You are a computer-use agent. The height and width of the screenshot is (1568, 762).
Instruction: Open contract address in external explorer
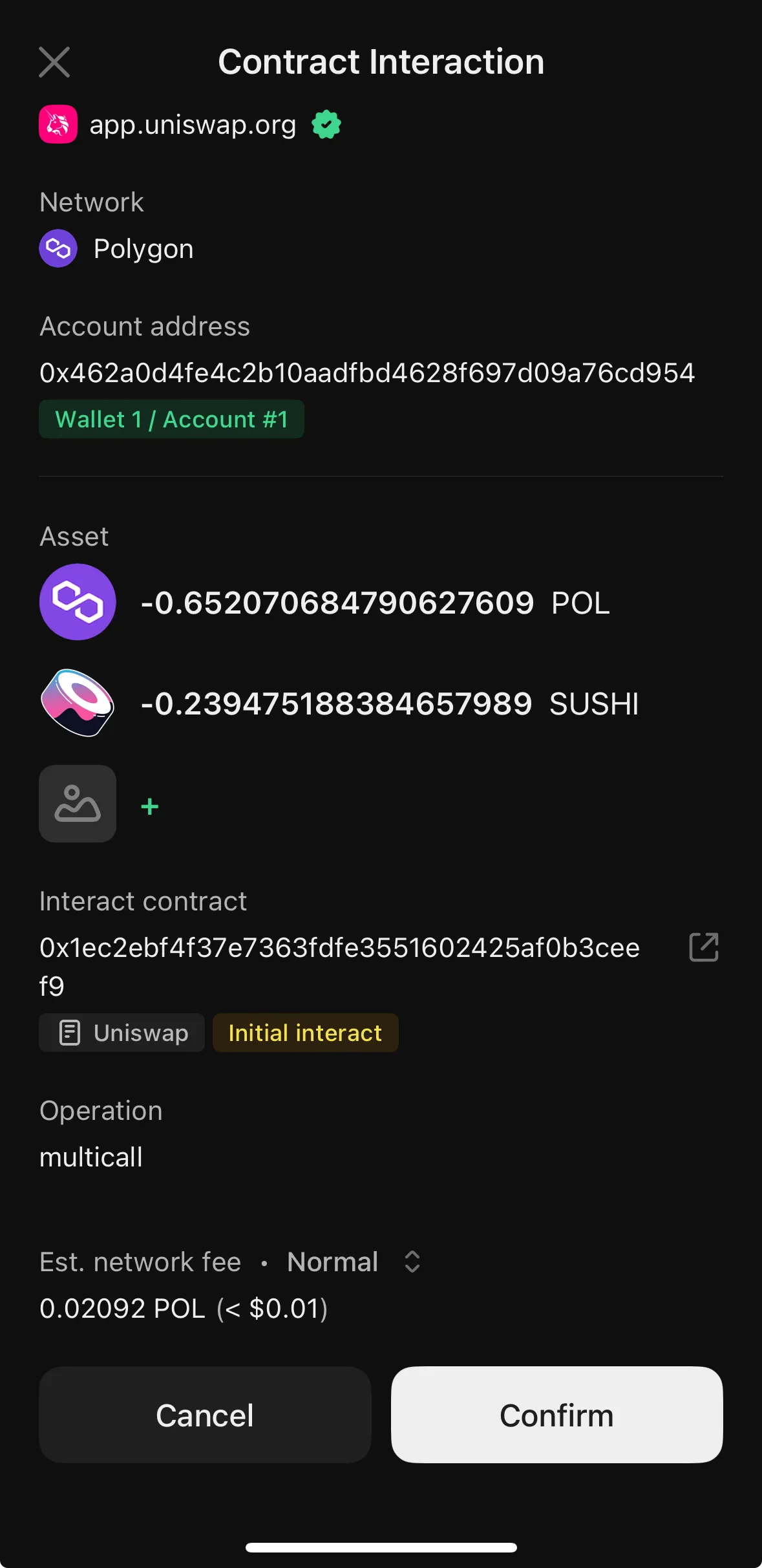[703, 947]
